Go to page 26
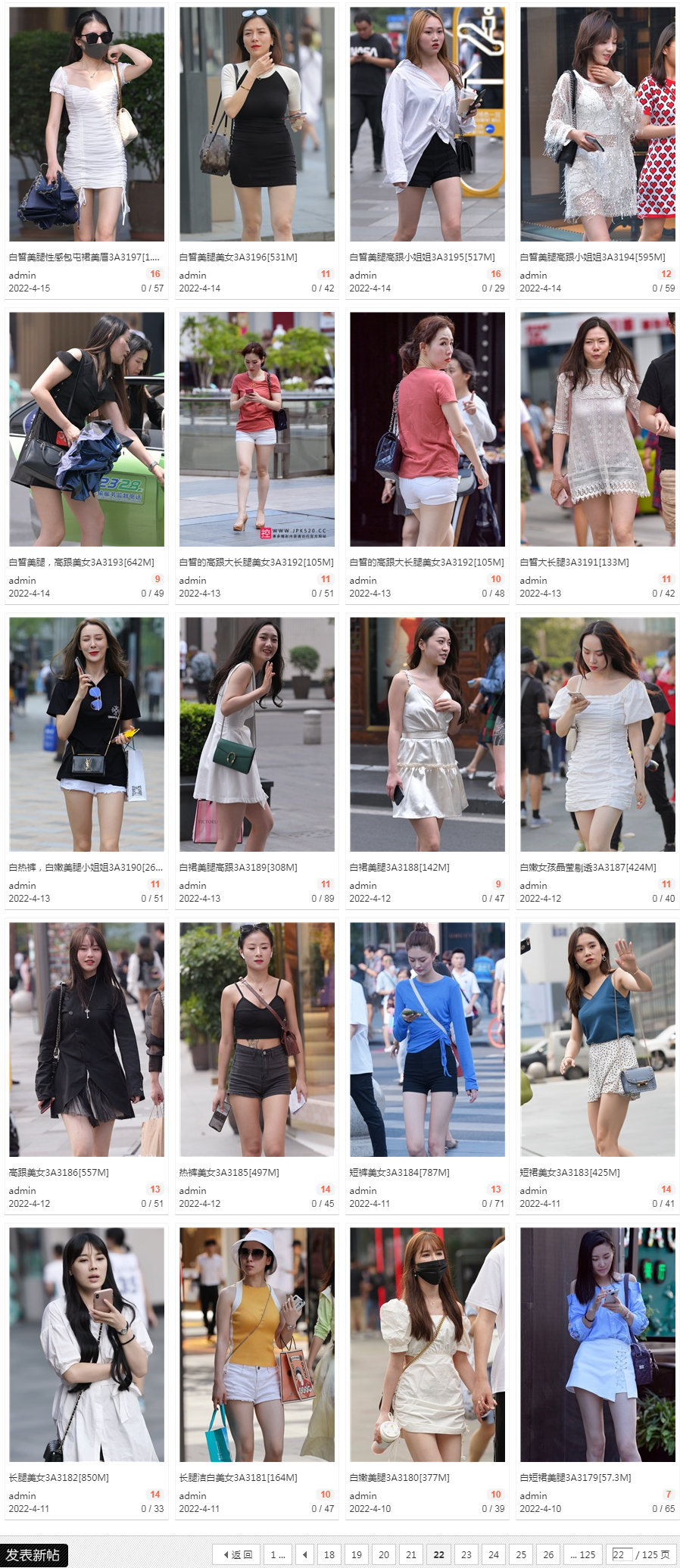 [x=548, y=1554]
